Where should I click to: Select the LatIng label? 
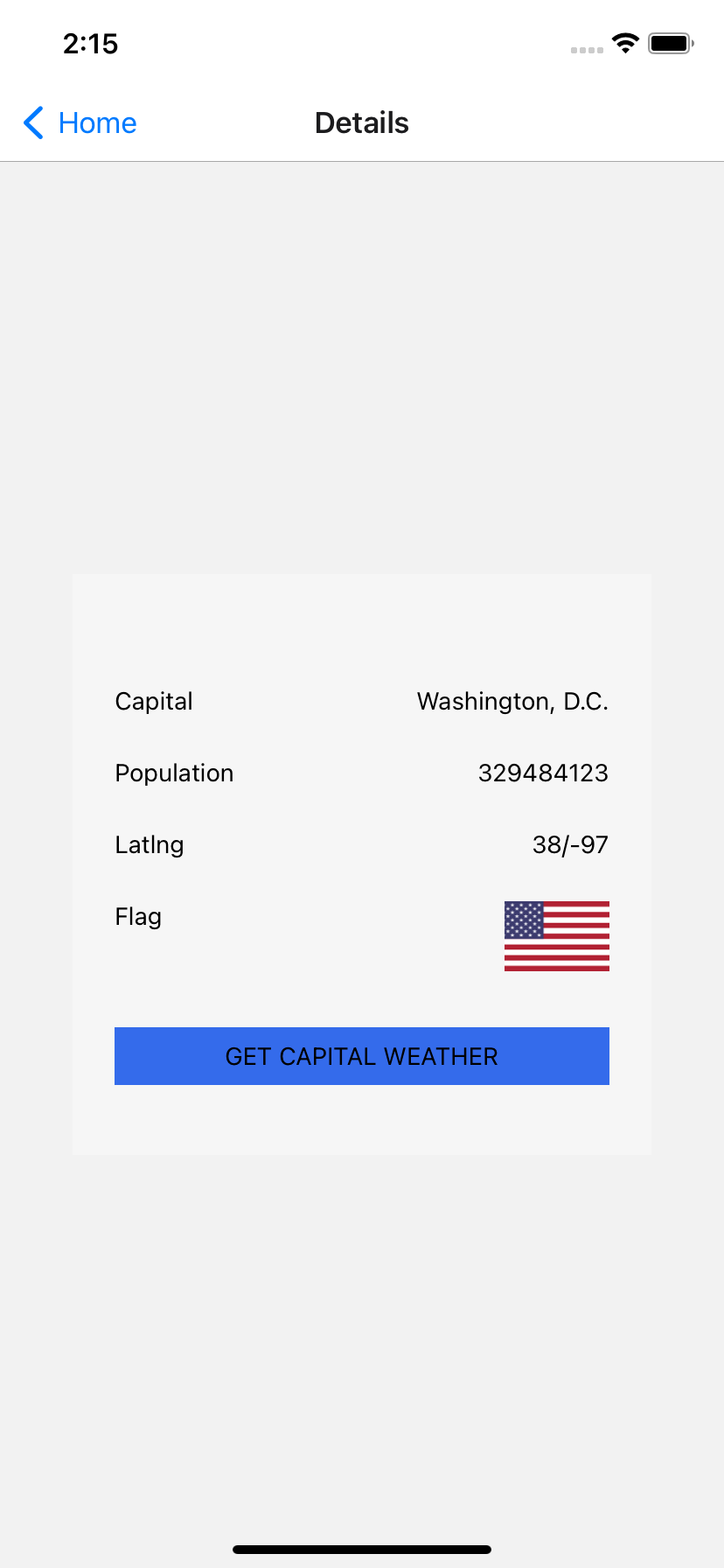[149, 844]
